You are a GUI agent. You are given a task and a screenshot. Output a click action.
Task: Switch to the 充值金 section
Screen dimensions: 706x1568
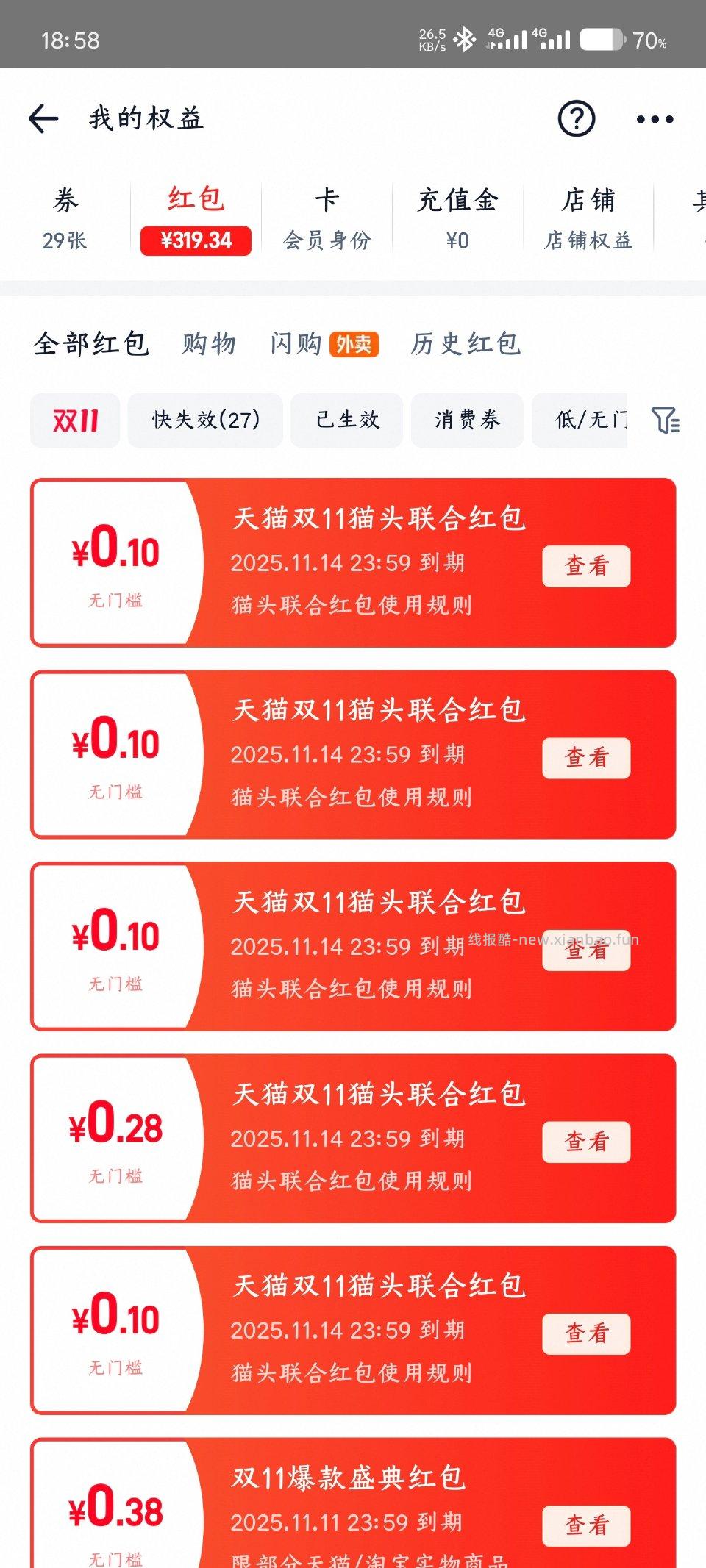457,217
